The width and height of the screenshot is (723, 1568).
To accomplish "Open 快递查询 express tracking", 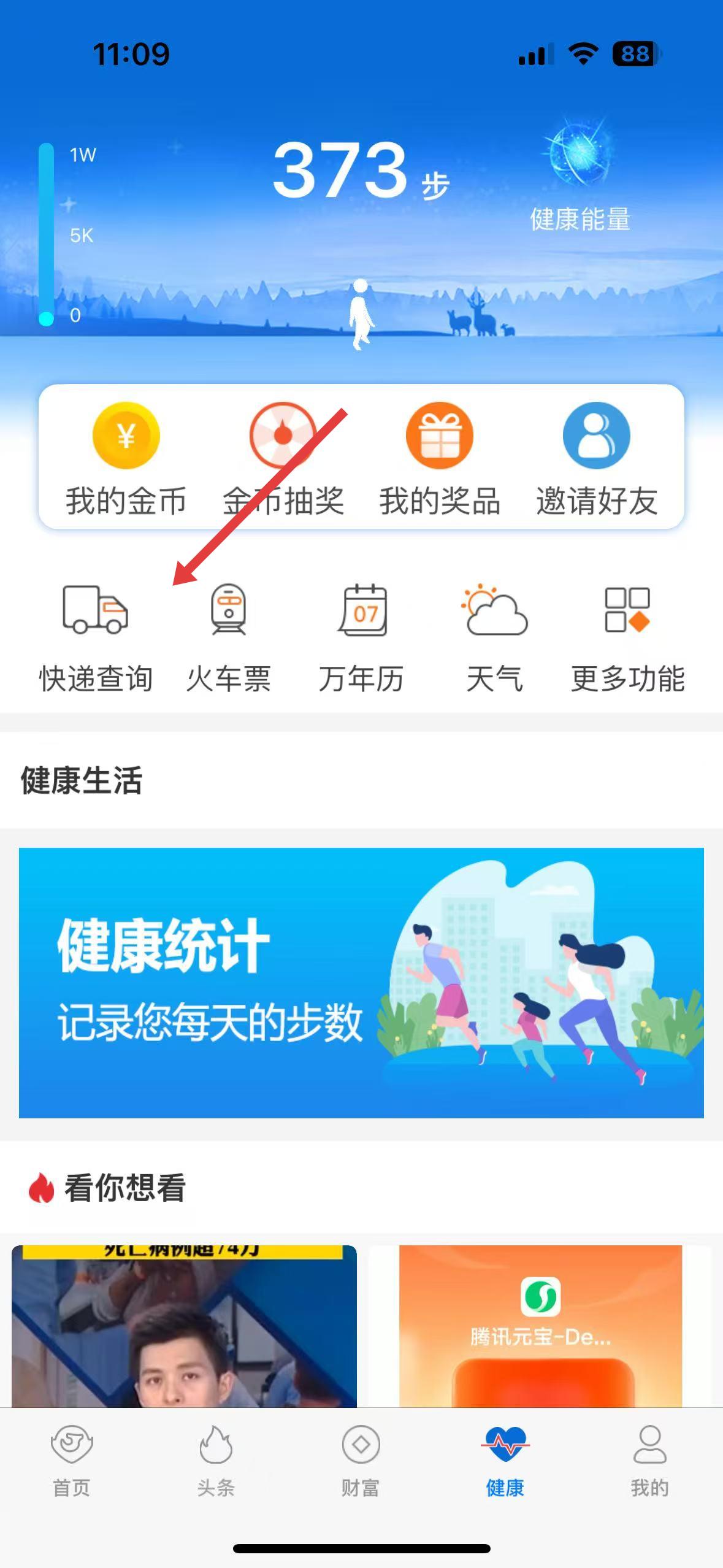I will (96, 638).
